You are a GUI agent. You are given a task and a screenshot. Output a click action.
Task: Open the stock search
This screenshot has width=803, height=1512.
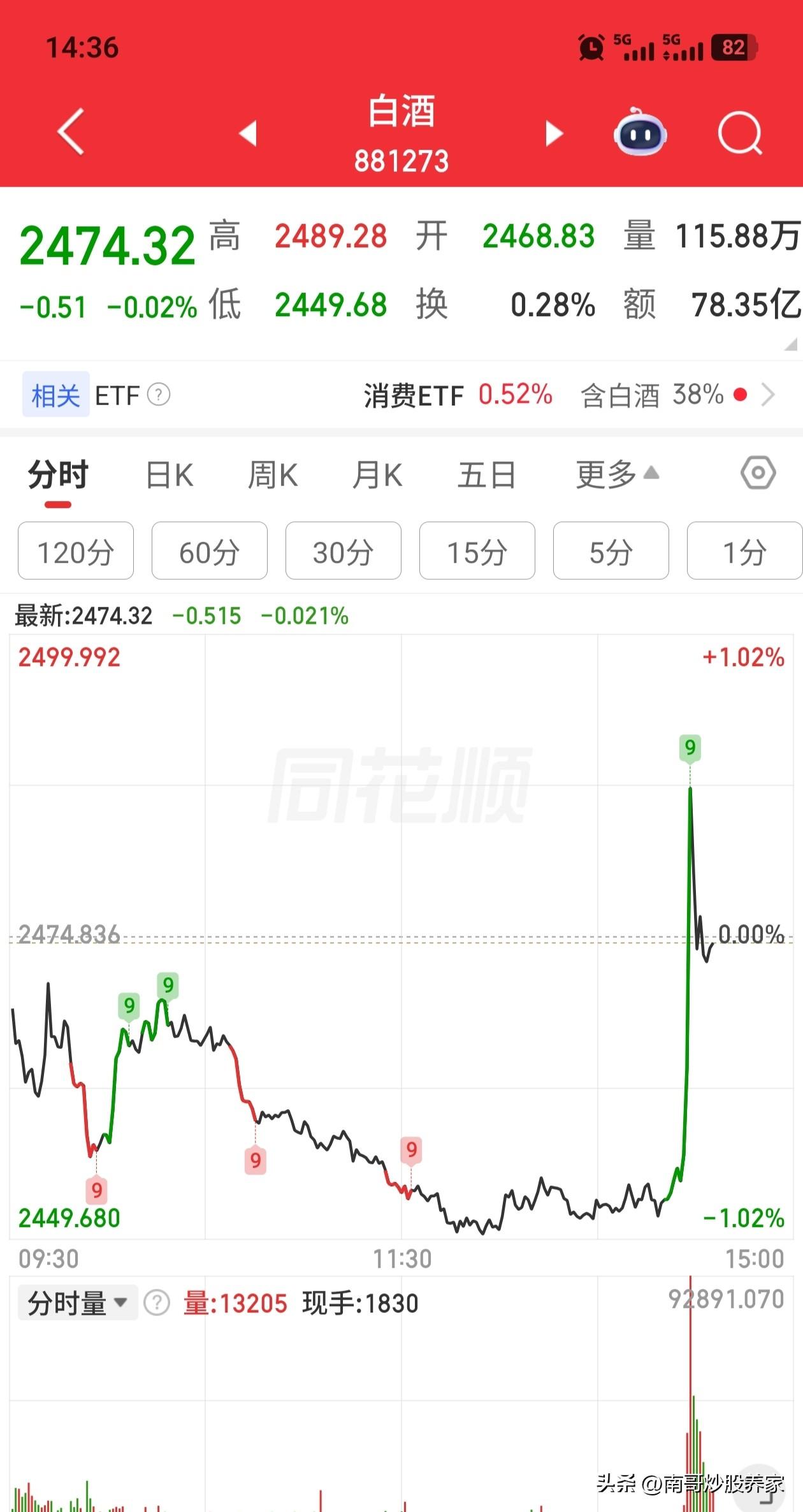click(x=739, y=133)
